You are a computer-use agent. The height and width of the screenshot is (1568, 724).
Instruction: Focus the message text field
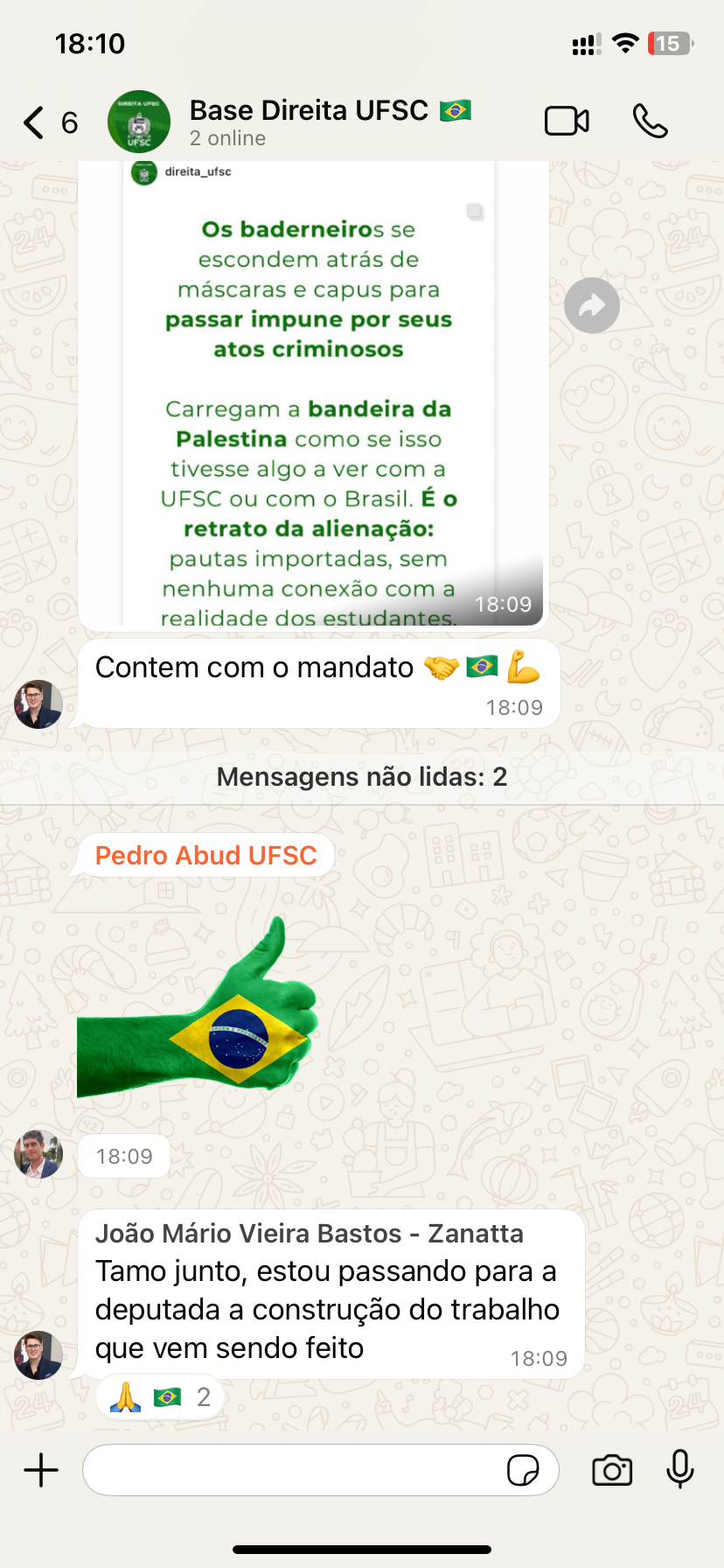point(293,1470)
